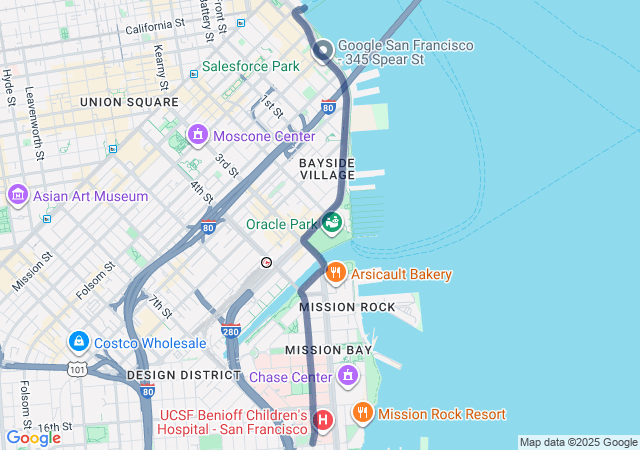Tap the Google San Francisco location pin
Image resolution: width=640 pixels, height=450 pixels.
coord(322,50)
